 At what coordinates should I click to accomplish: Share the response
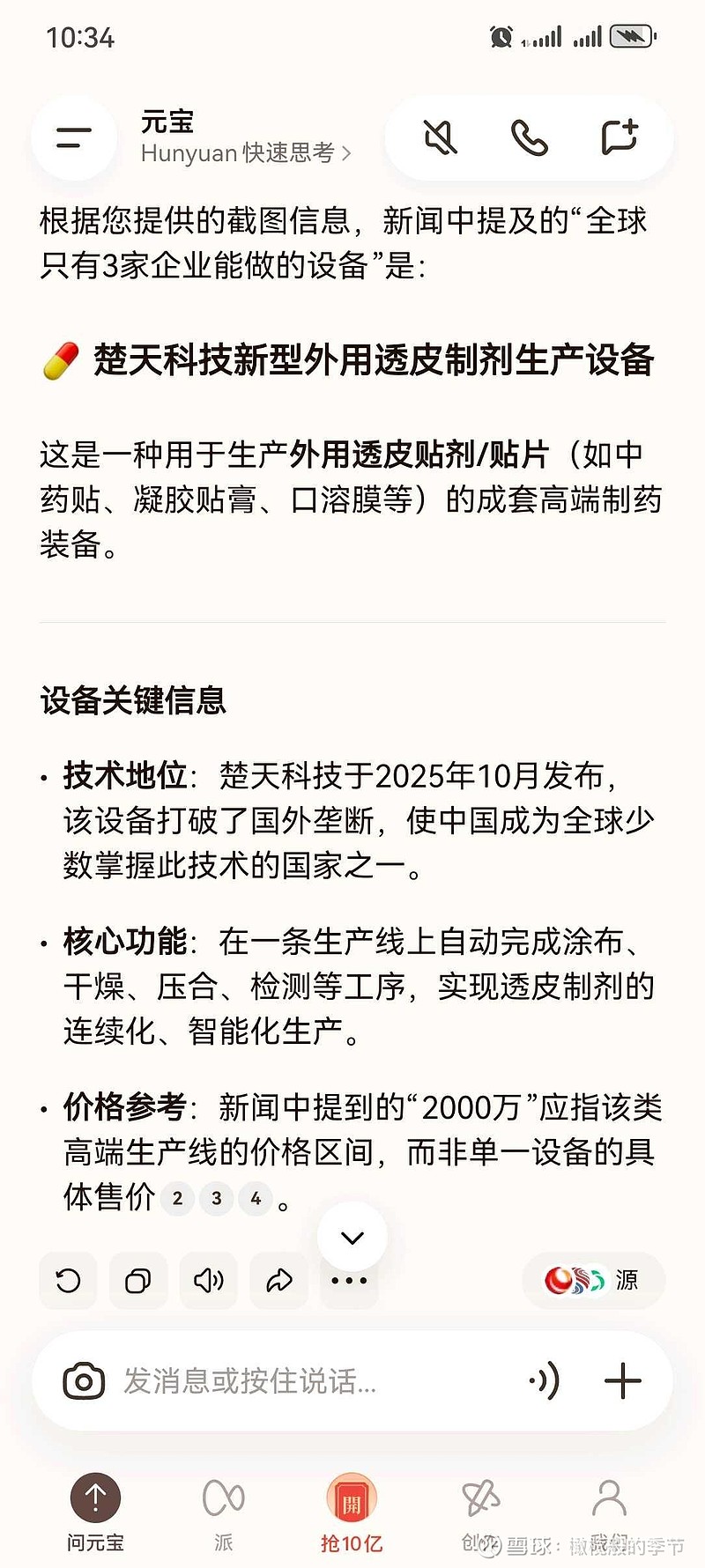pyautogui.click(x=278, y=1281)
